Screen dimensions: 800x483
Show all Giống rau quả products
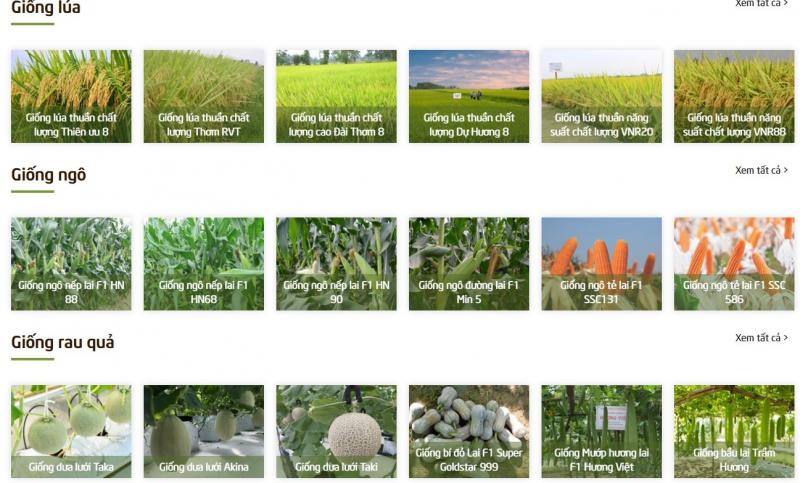761,338
